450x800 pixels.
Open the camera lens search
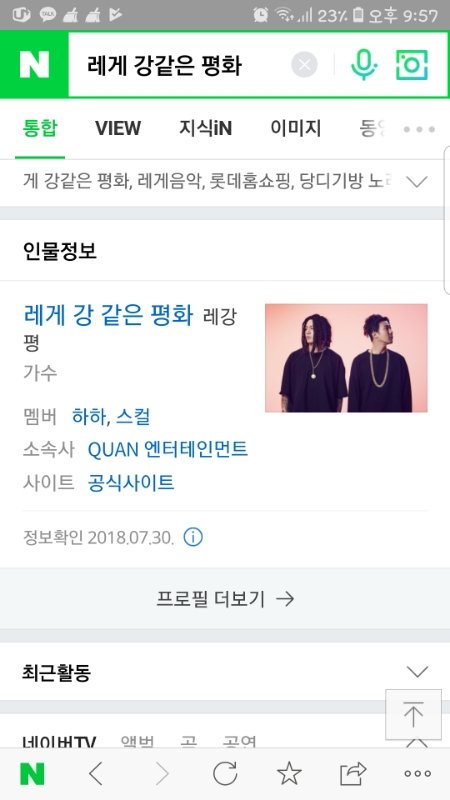pyautogui.click(x=412, y=65)
